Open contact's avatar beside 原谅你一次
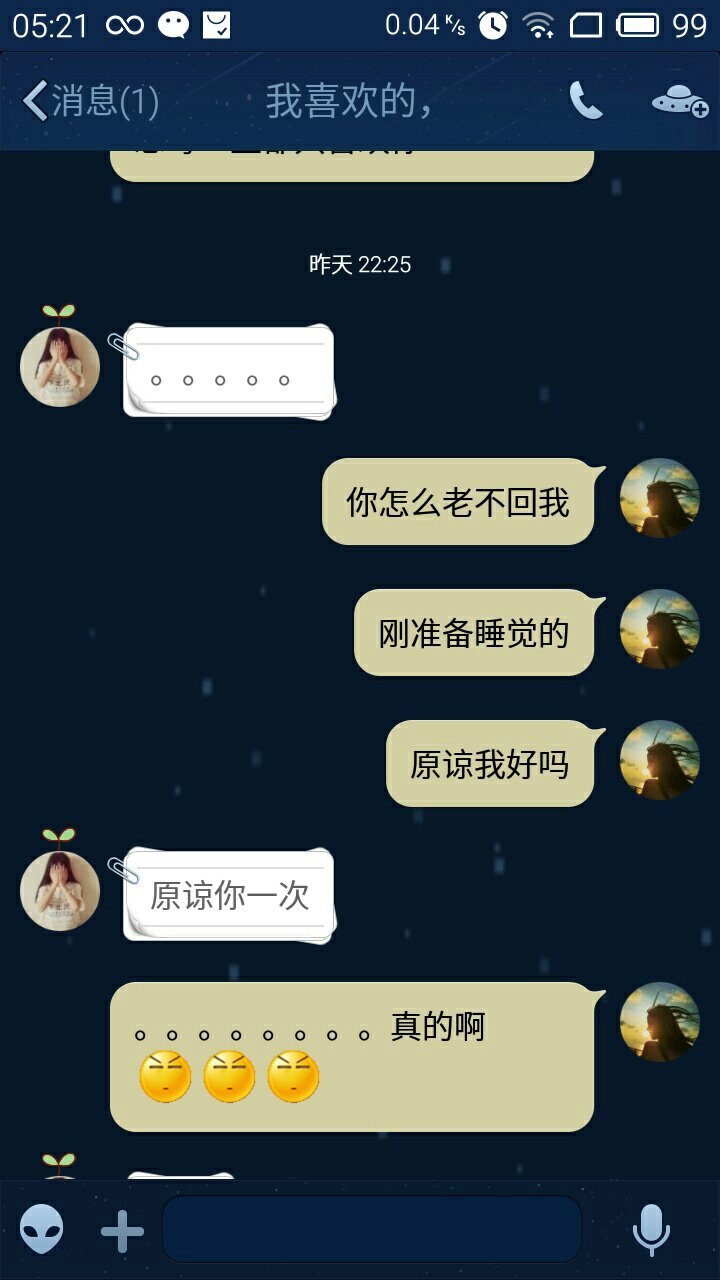Image resolution: width=720 pixels, height=1280 pixels. pos(60,890)
